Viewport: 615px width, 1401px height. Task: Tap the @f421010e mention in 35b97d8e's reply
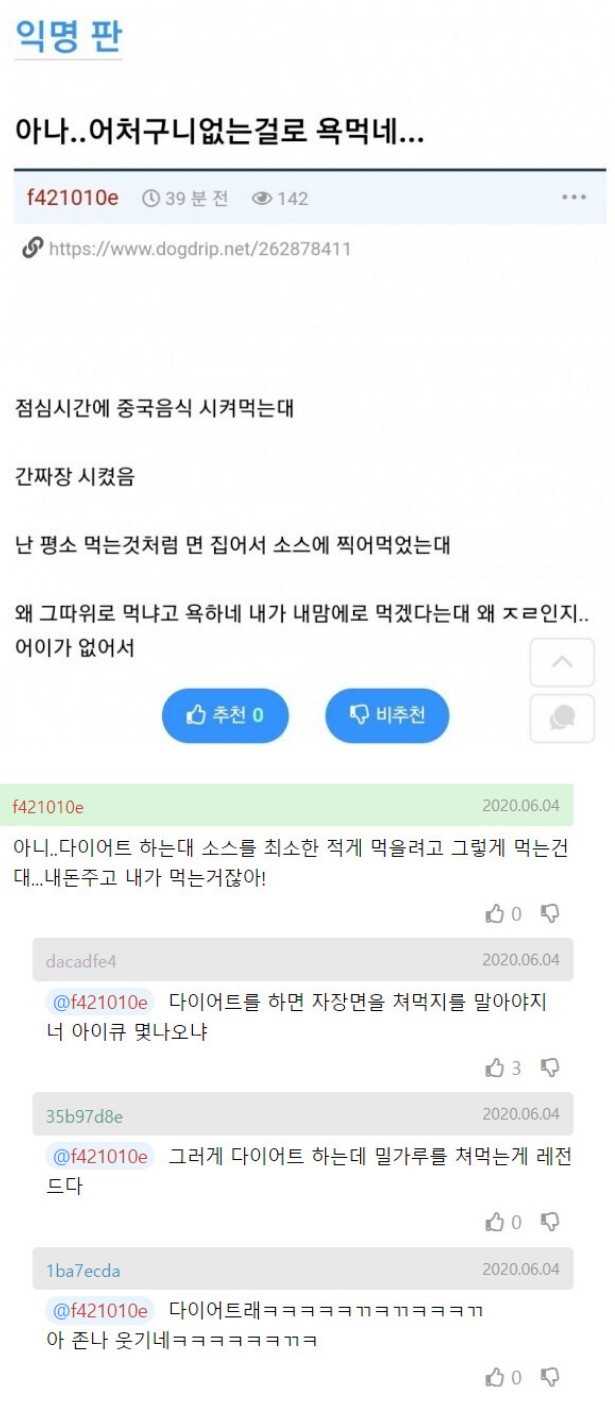tap(100, 1156)
